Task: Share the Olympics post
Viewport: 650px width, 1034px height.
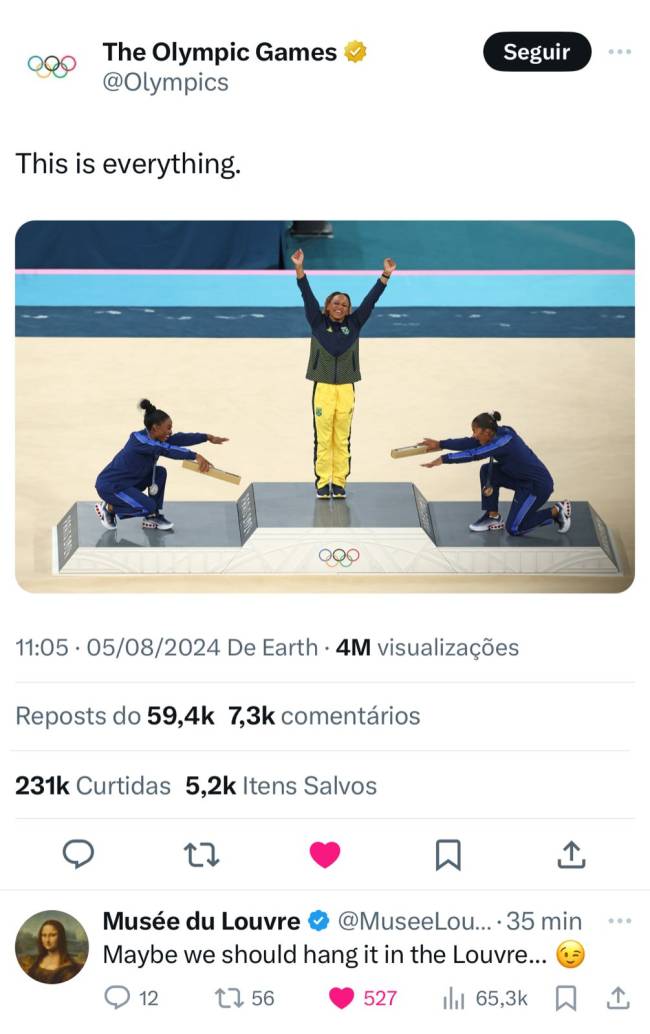Action: (x=570, y=854)
